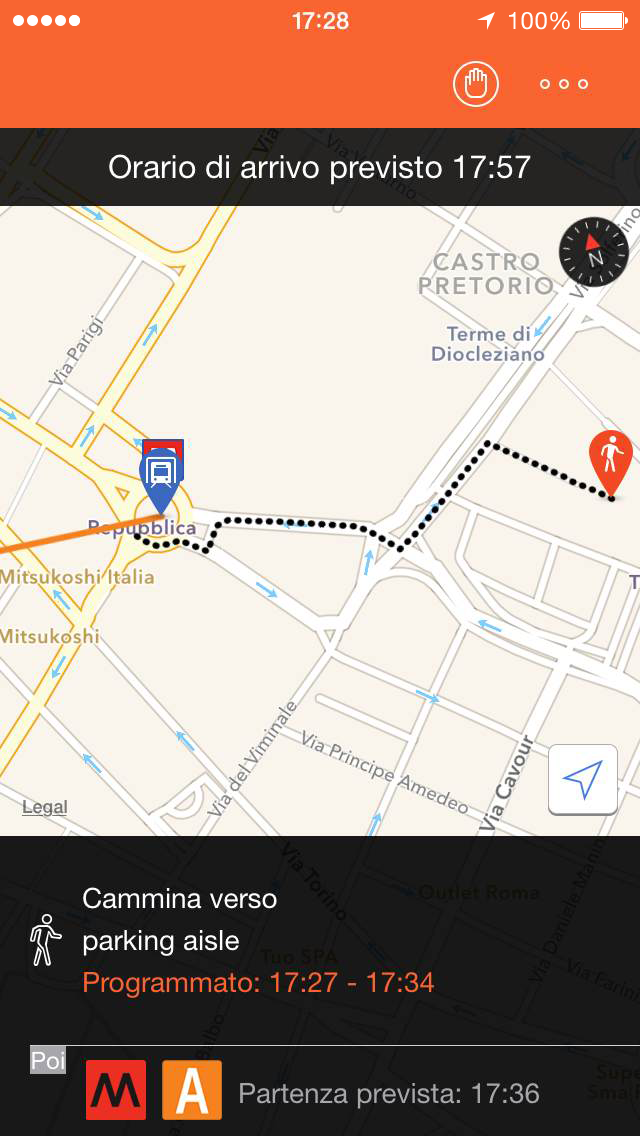Open the walk to parking aisle step
640x1136 pixels.
[258, 940]
